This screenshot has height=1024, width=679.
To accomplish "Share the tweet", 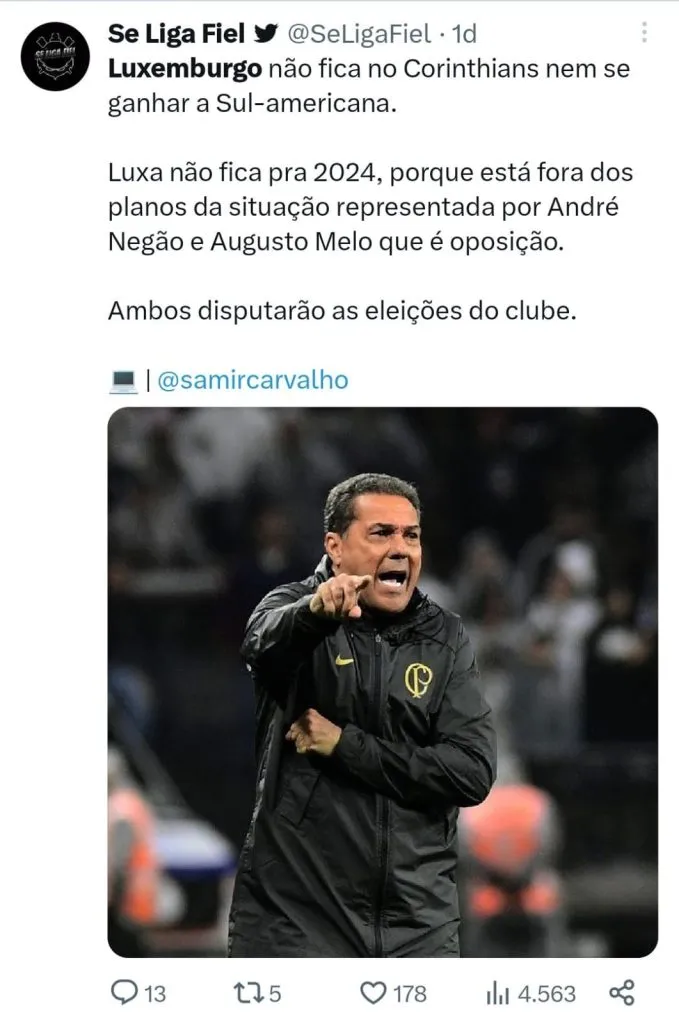I will [622, 992].
